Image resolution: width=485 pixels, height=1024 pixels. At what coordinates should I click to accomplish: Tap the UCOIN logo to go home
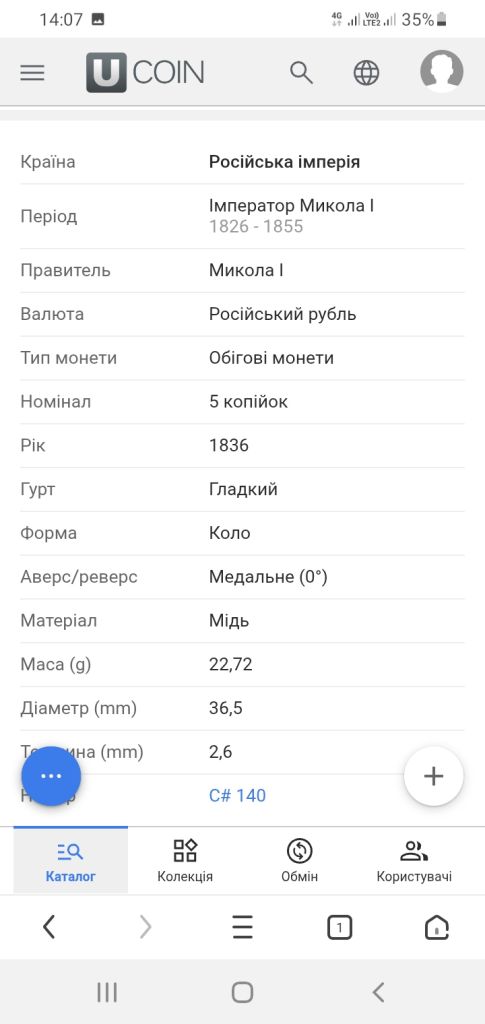[x=146, y=72]
